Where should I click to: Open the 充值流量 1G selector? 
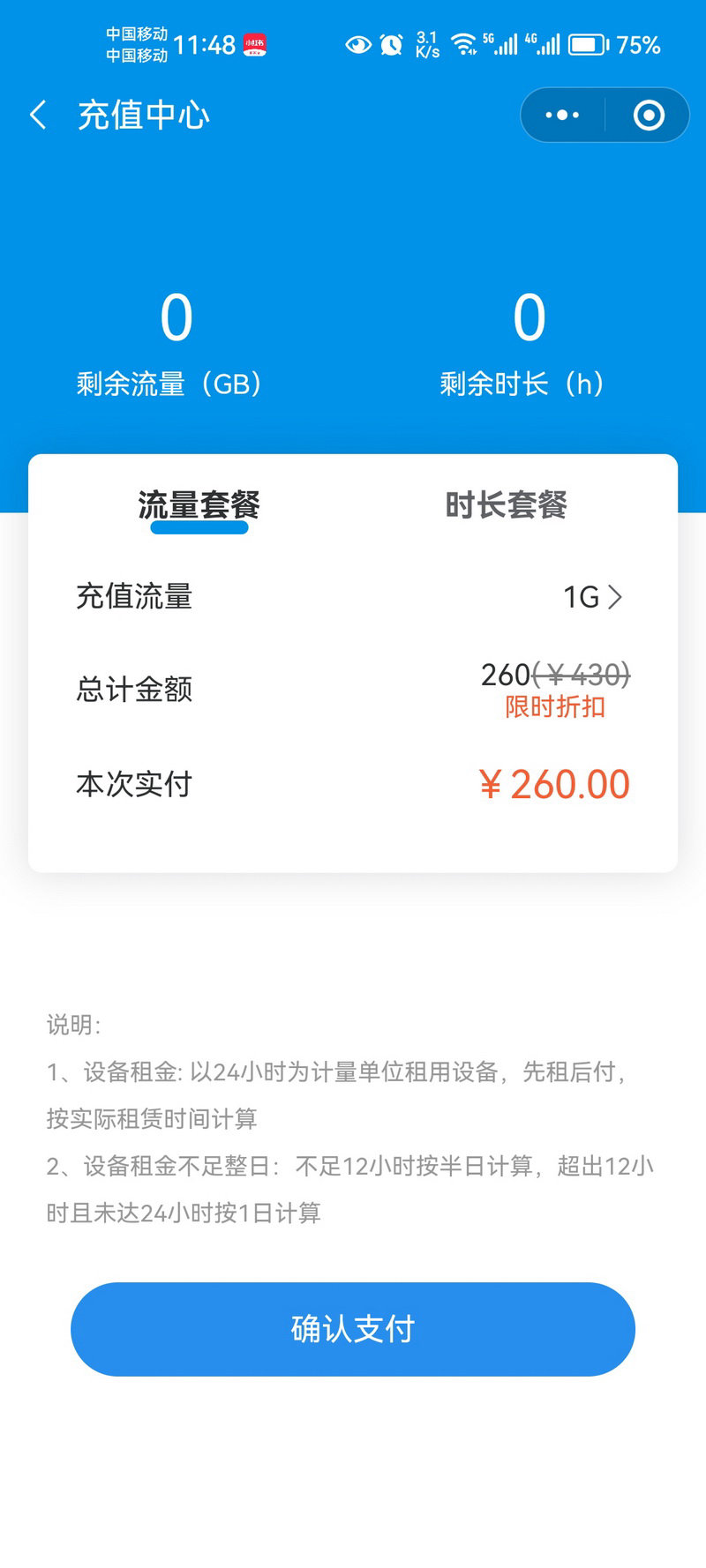coord(353,597)
